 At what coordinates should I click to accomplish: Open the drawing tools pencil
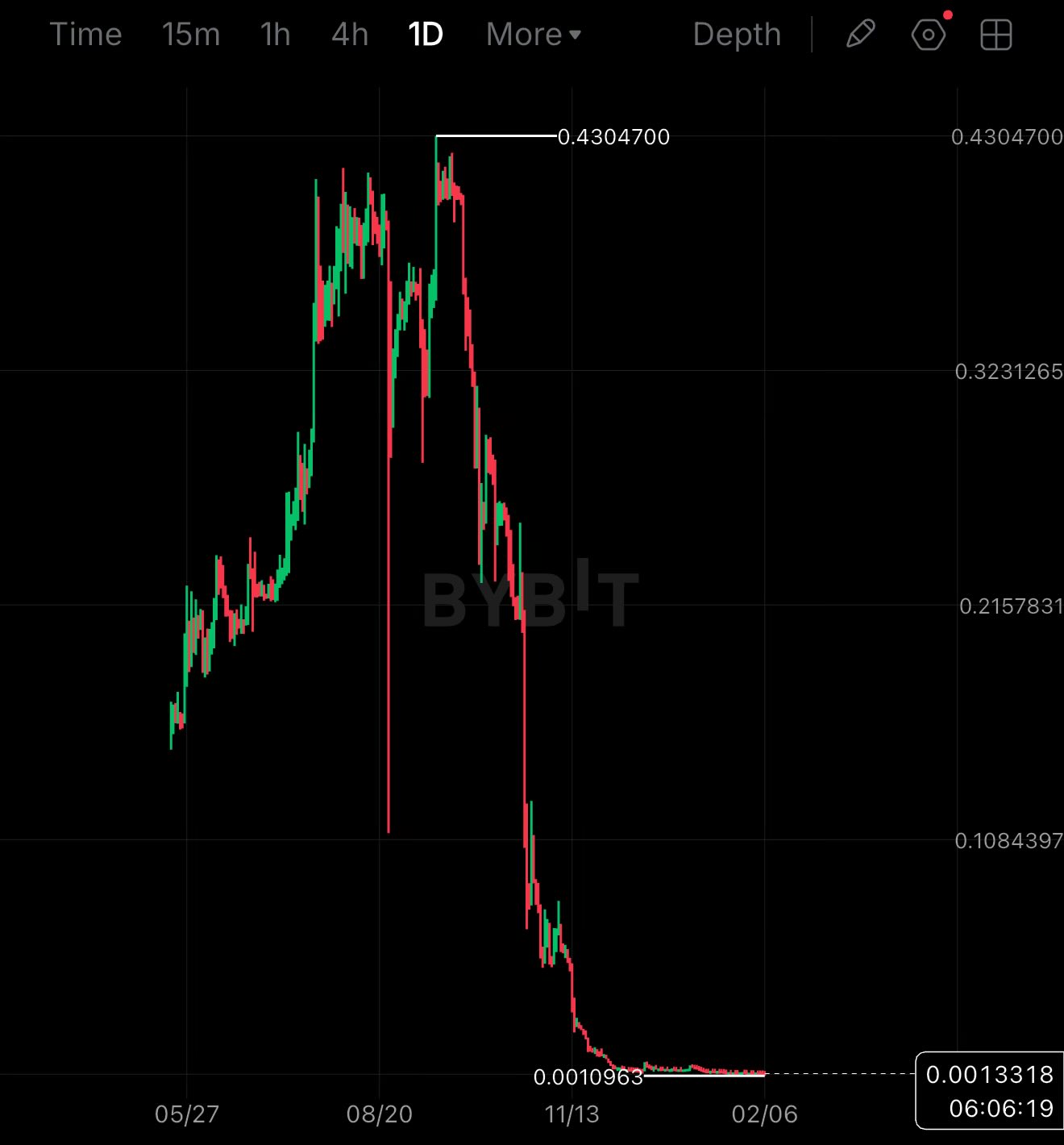click(860, 35)
